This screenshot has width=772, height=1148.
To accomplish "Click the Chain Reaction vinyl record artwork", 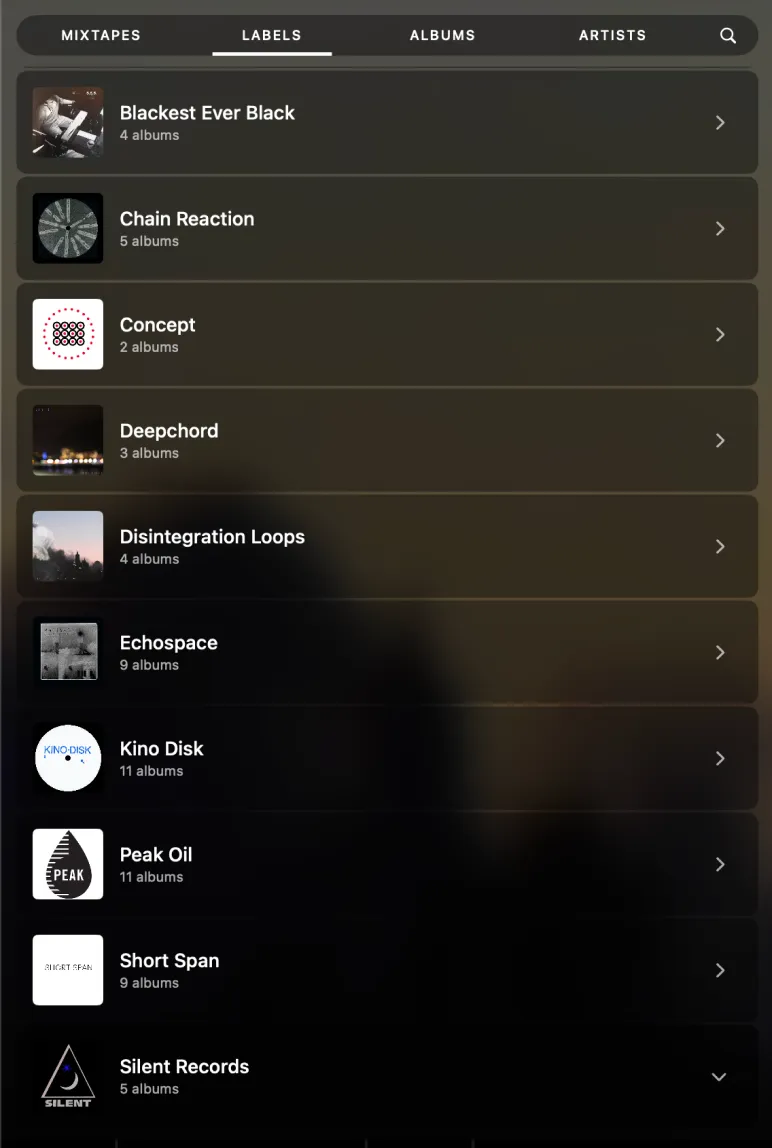I will click(68, 228).
